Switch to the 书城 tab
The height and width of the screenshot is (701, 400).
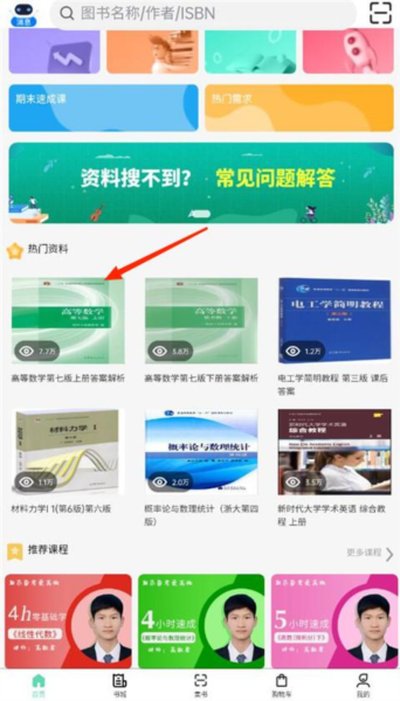[119, 685]
